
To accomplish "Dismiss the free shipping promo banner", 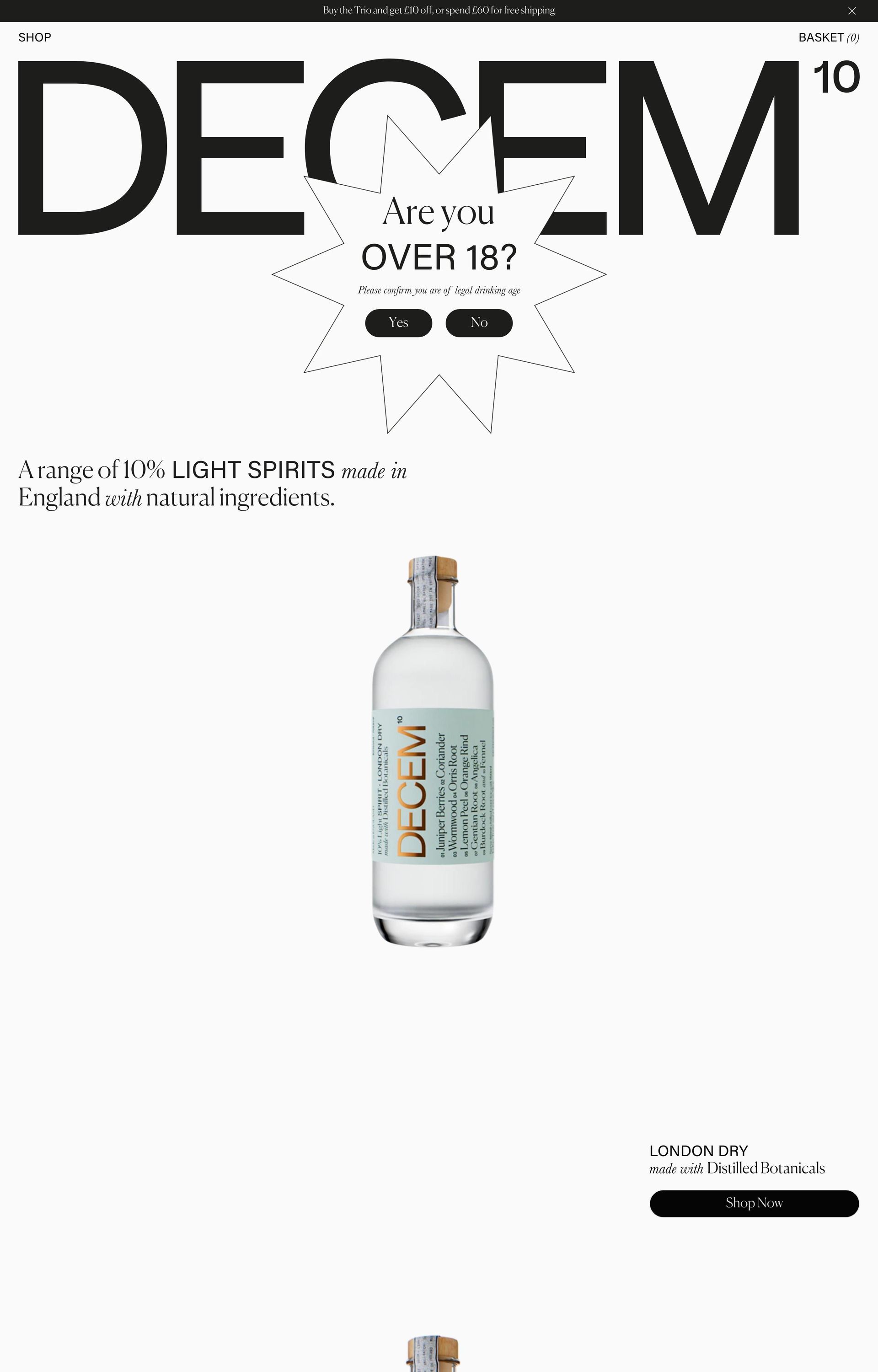I will [852, 11].
